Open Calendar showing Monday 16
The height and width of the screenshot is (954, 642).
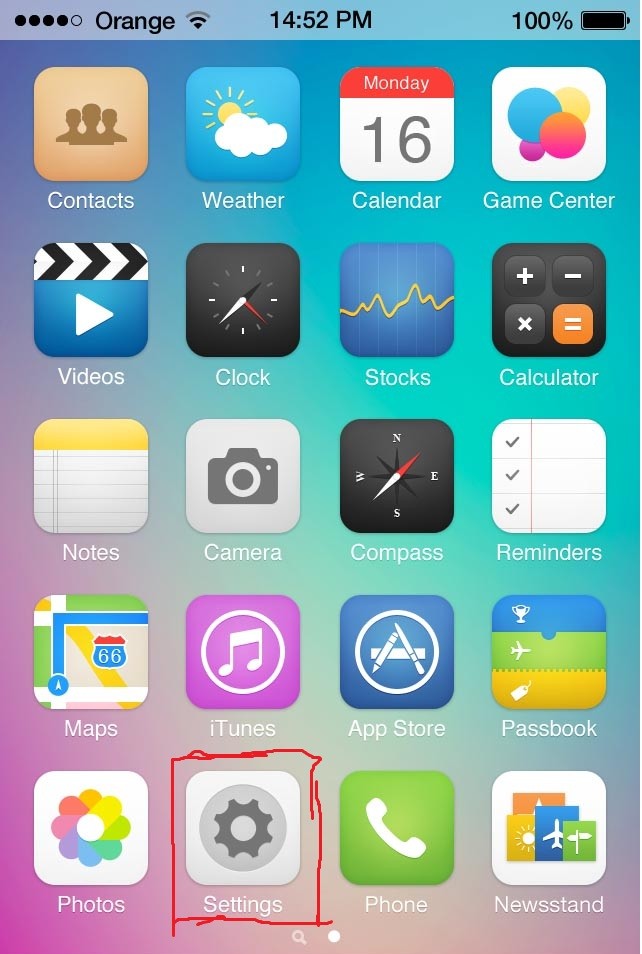point(397,124)
